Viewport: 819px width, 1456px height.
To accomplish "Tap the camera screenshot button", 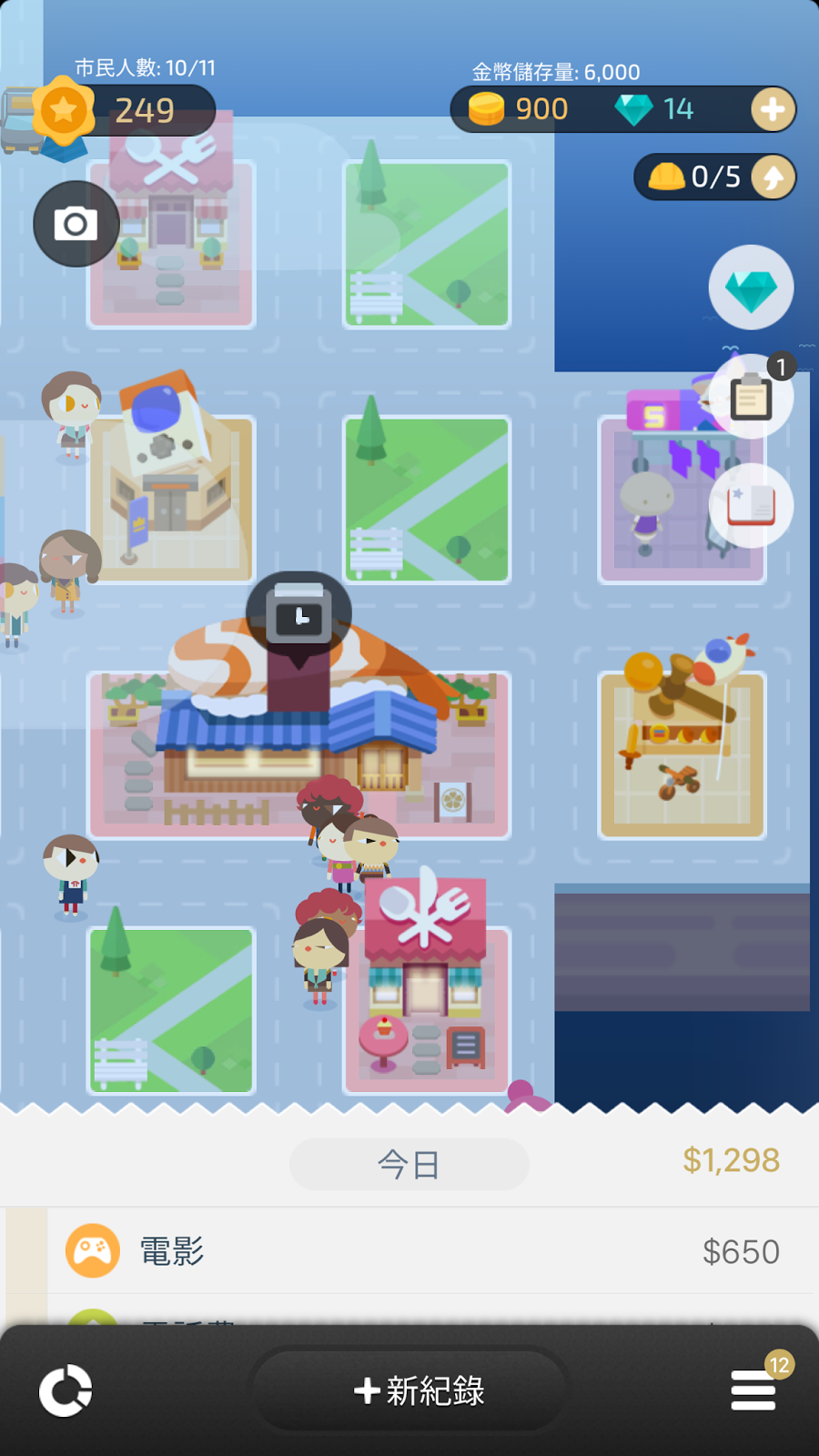I will 76,224.
